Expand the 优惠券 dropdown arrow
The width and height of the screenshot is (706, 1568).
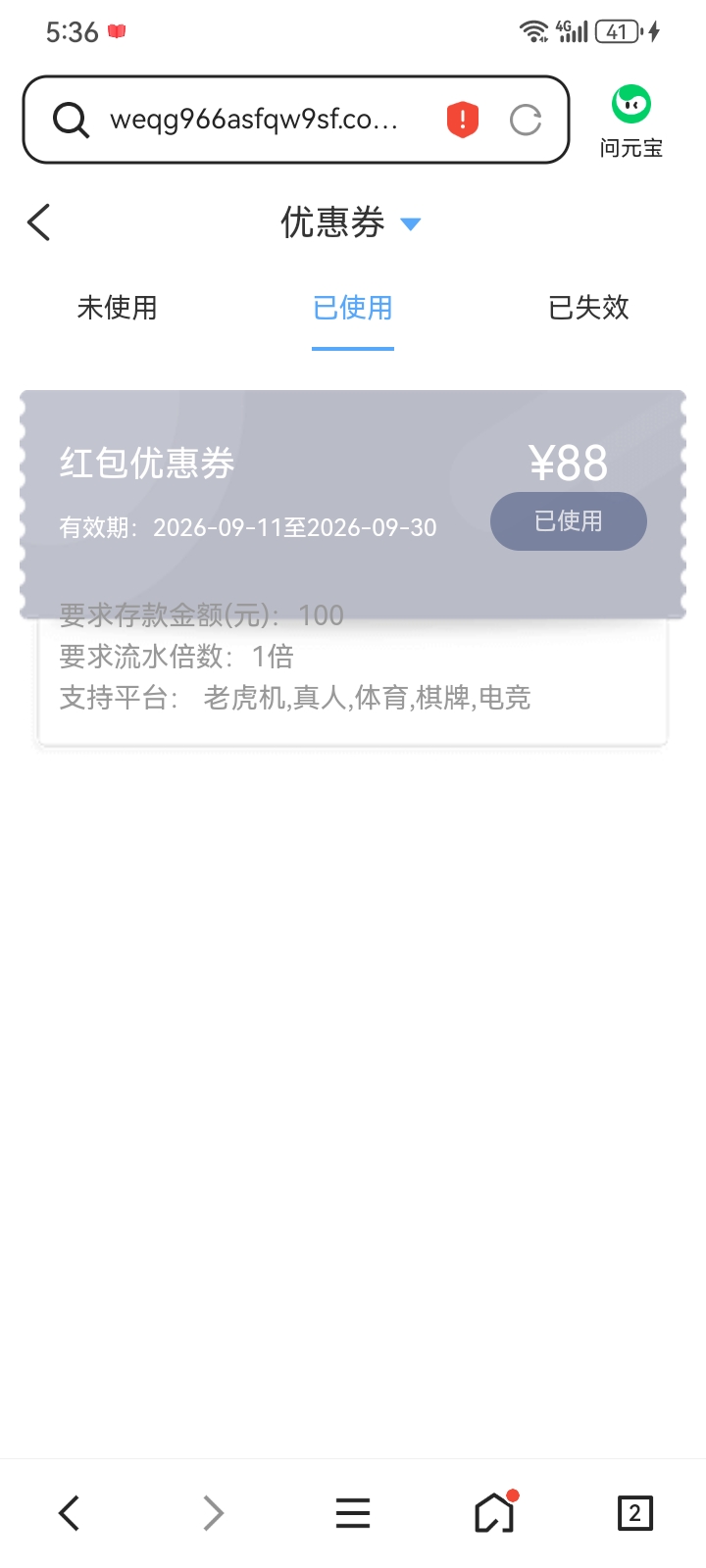click(411, 224)
